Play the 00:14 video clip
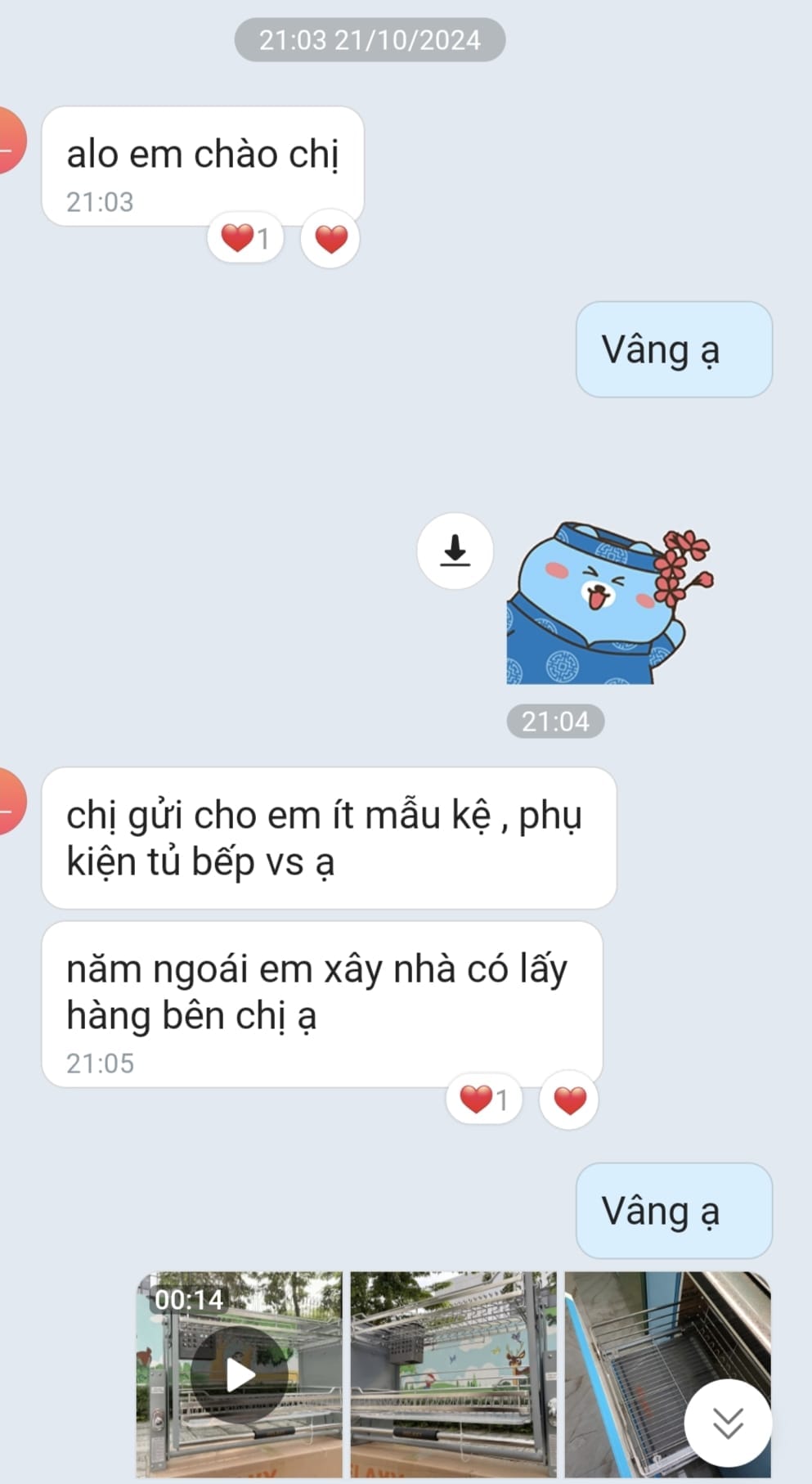812x1484 pixels. click(x=240, y=1375)
